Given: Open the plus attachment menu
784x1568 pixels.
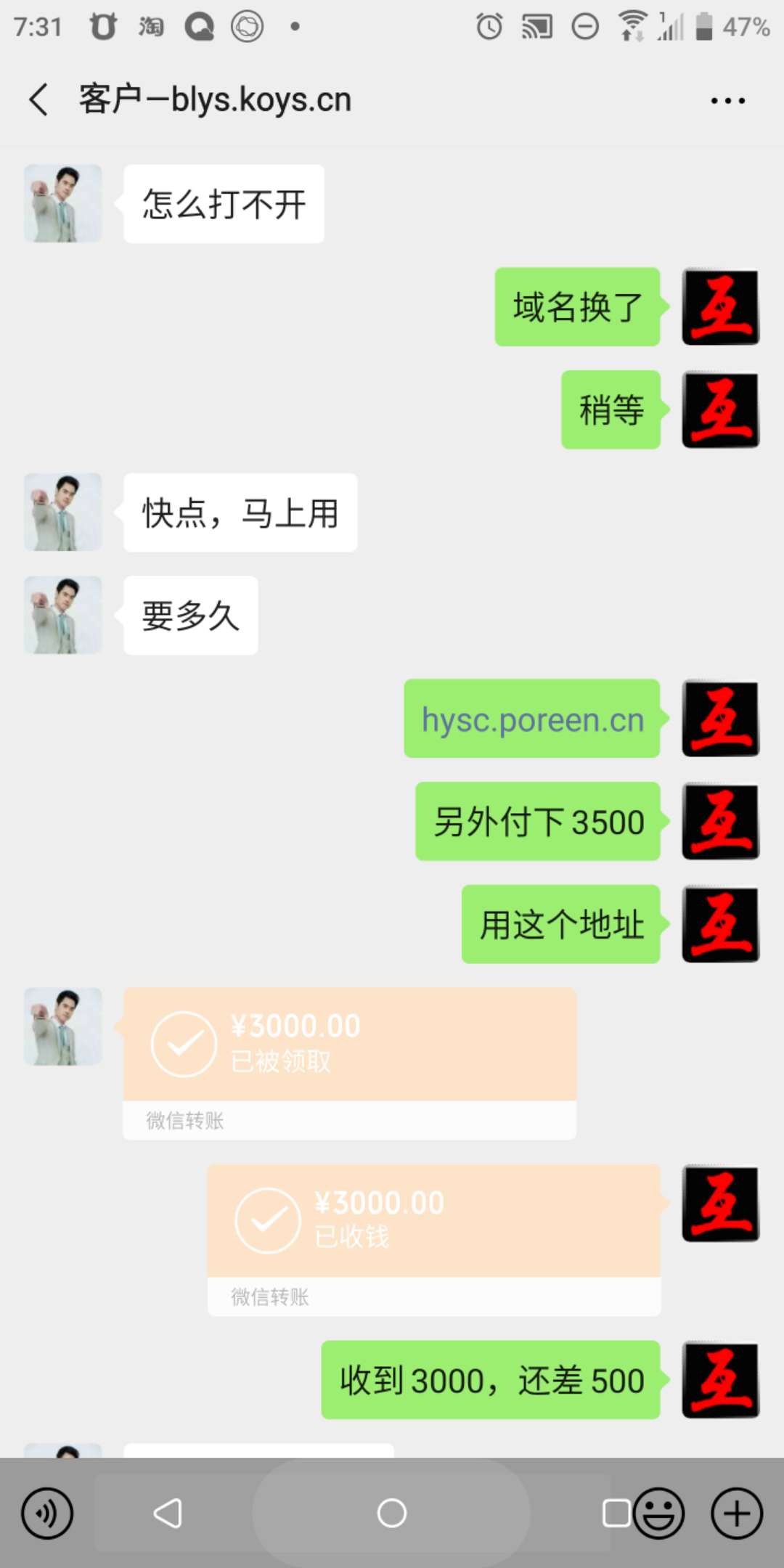Looking at the screenshot, I should (736, 1514).
